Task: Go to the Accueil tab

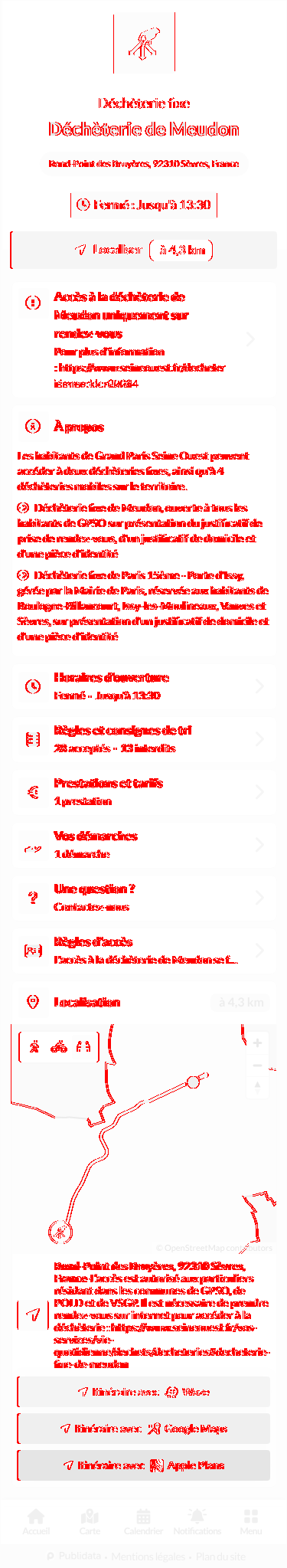Action: tap(36, 1522)
